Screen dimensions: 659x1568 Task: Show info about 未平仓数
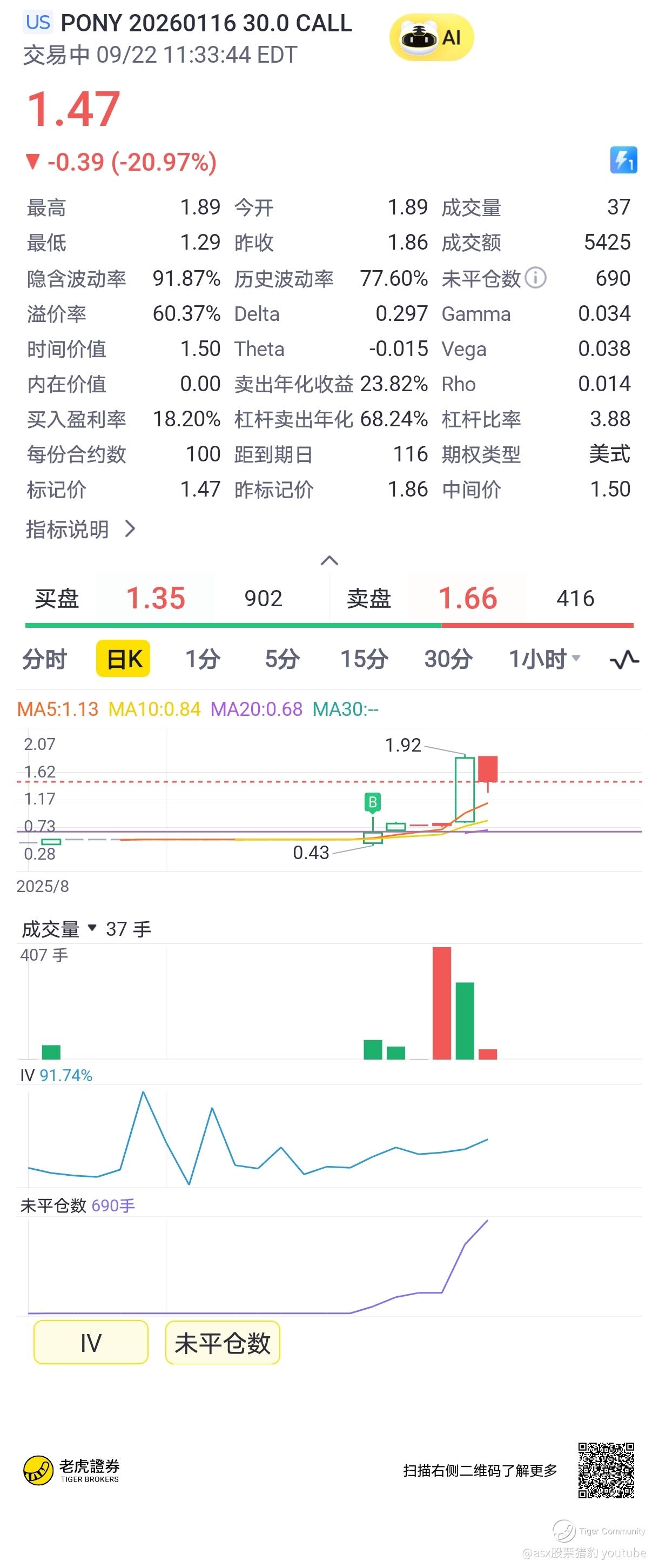(x=535, y=278)
